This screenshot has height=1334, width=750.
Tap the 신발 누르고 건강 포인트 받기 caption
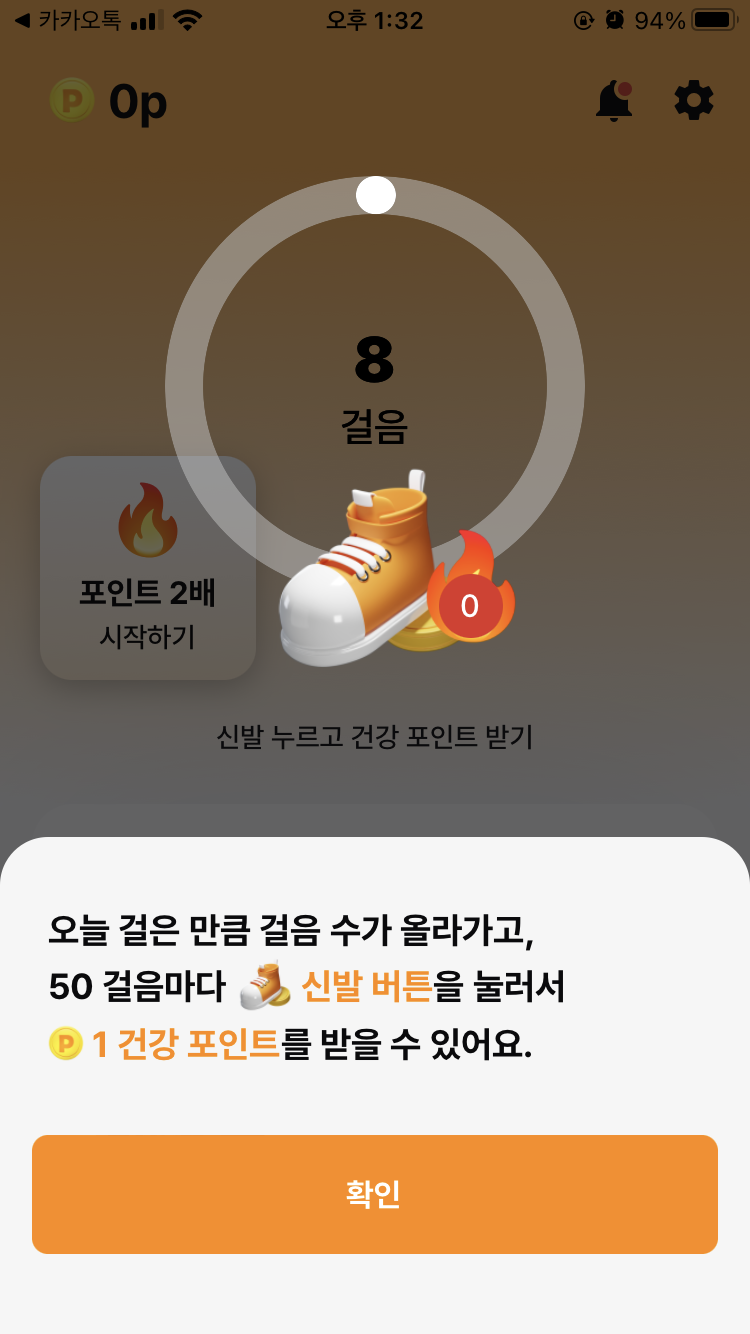pos(375,735)
